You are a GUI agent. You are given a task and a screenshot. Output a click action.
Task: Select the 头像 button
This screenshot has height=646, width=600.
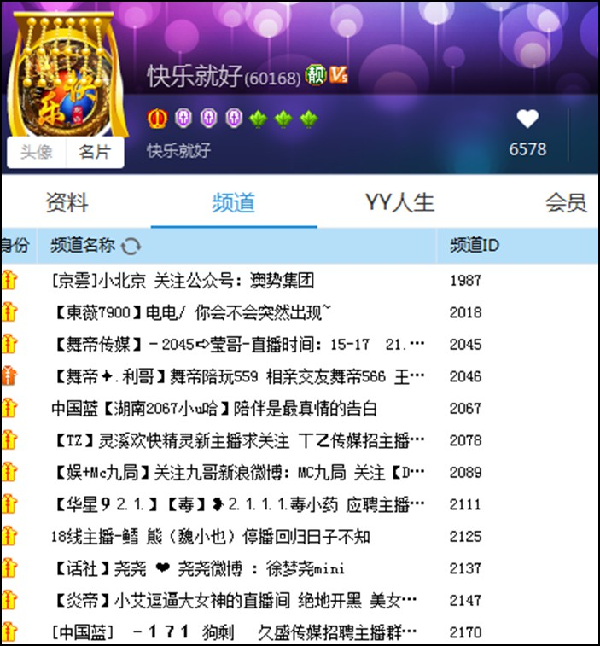point(37,152)
